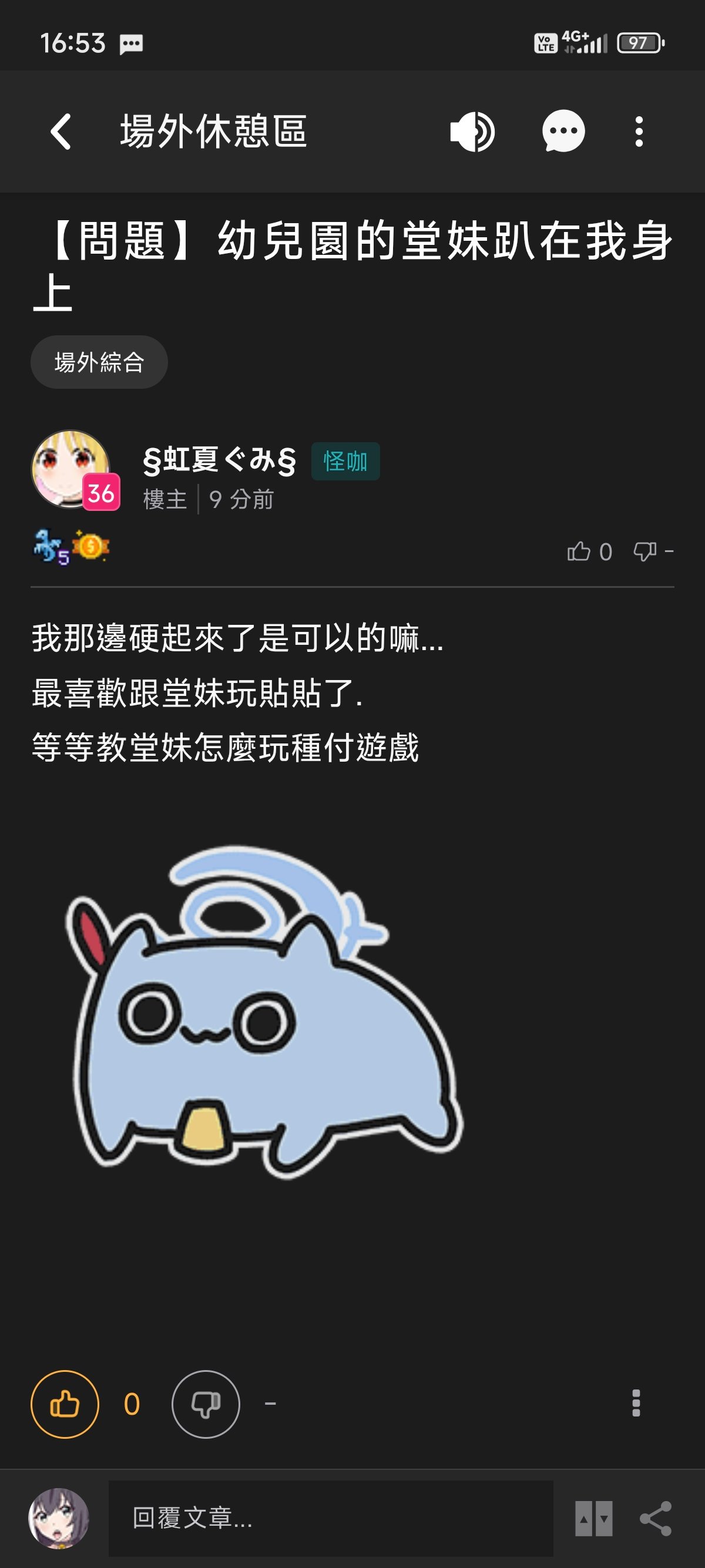Open post options three-dot menu
The width and height of the screenshot is (705, 1568).
636,1403
